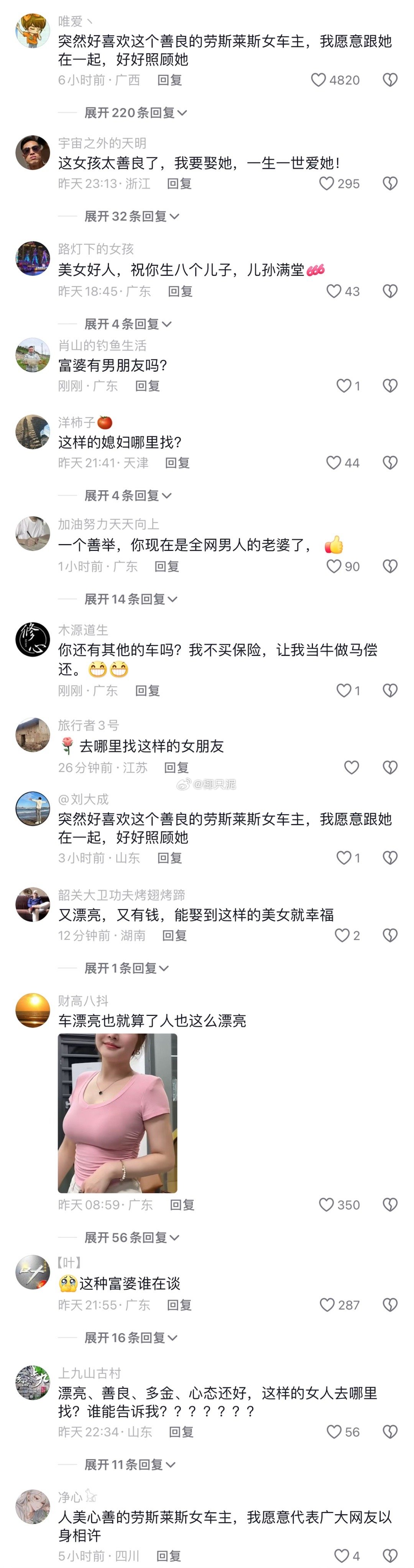Dislike @刘大成's comment
The width and height of the screenshot is (414, 1568).
[389, 858]
